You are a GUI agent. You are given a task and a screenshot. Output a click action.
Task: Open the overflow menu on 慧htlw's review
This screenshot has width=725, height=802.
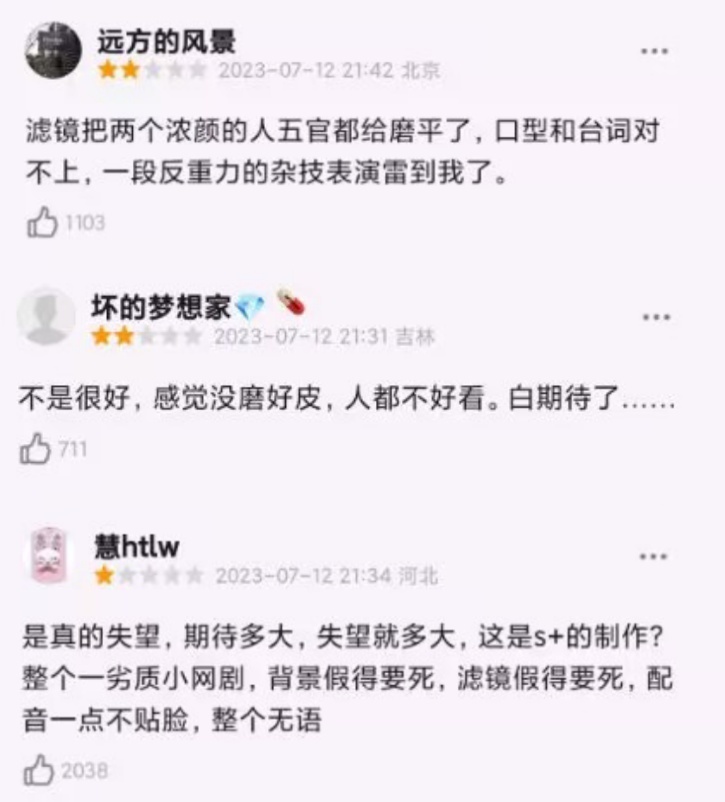coord(653,556)
